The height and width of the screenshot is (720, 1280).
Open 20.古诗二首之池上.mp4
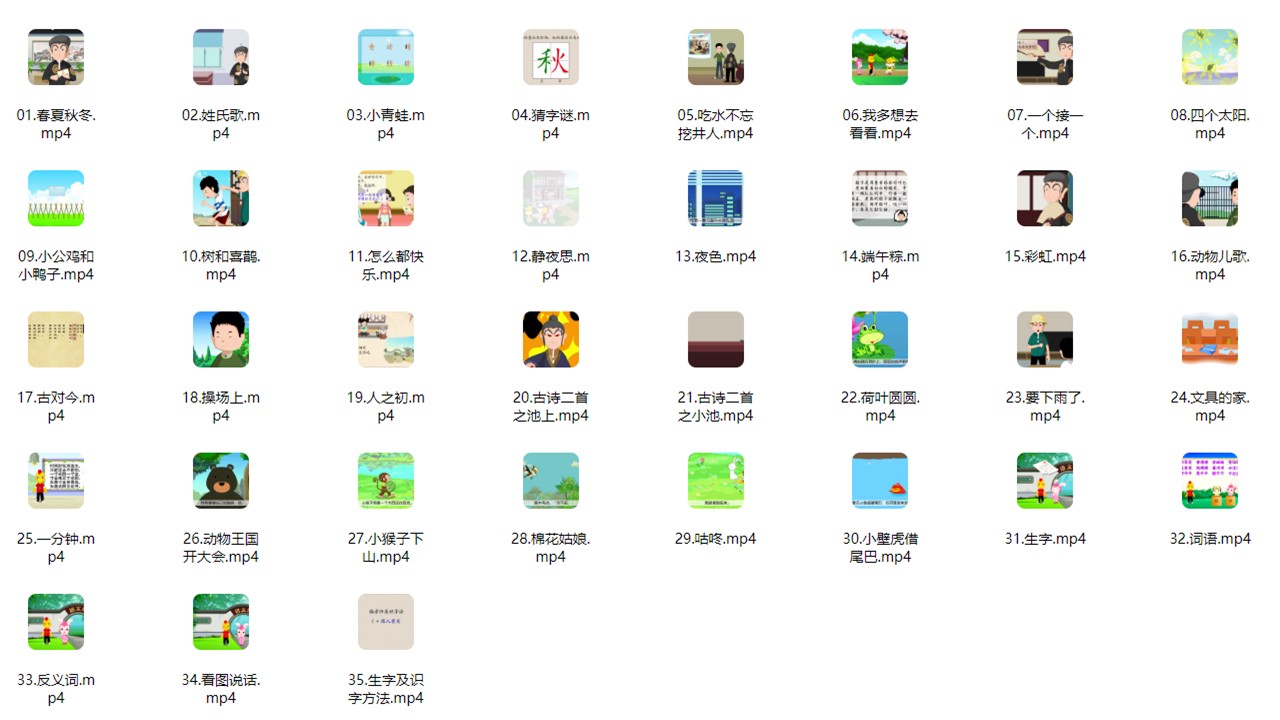pyautogui.click(x=551, y=339)
